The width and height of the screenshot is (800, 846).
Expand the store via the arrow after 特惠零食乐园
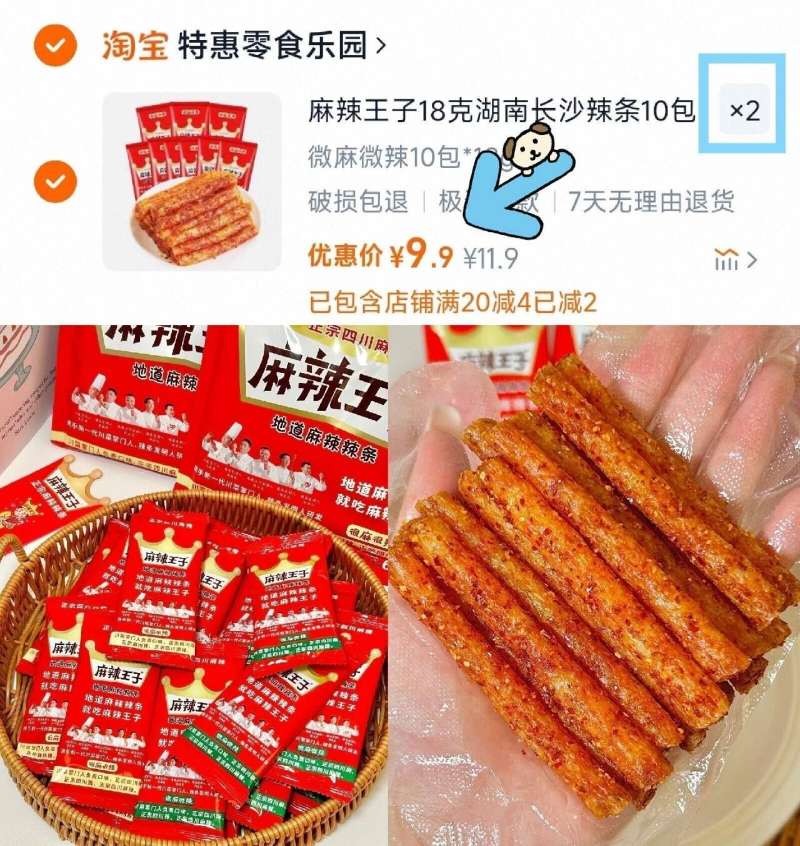pyautogui.click(x=383, y=44)
